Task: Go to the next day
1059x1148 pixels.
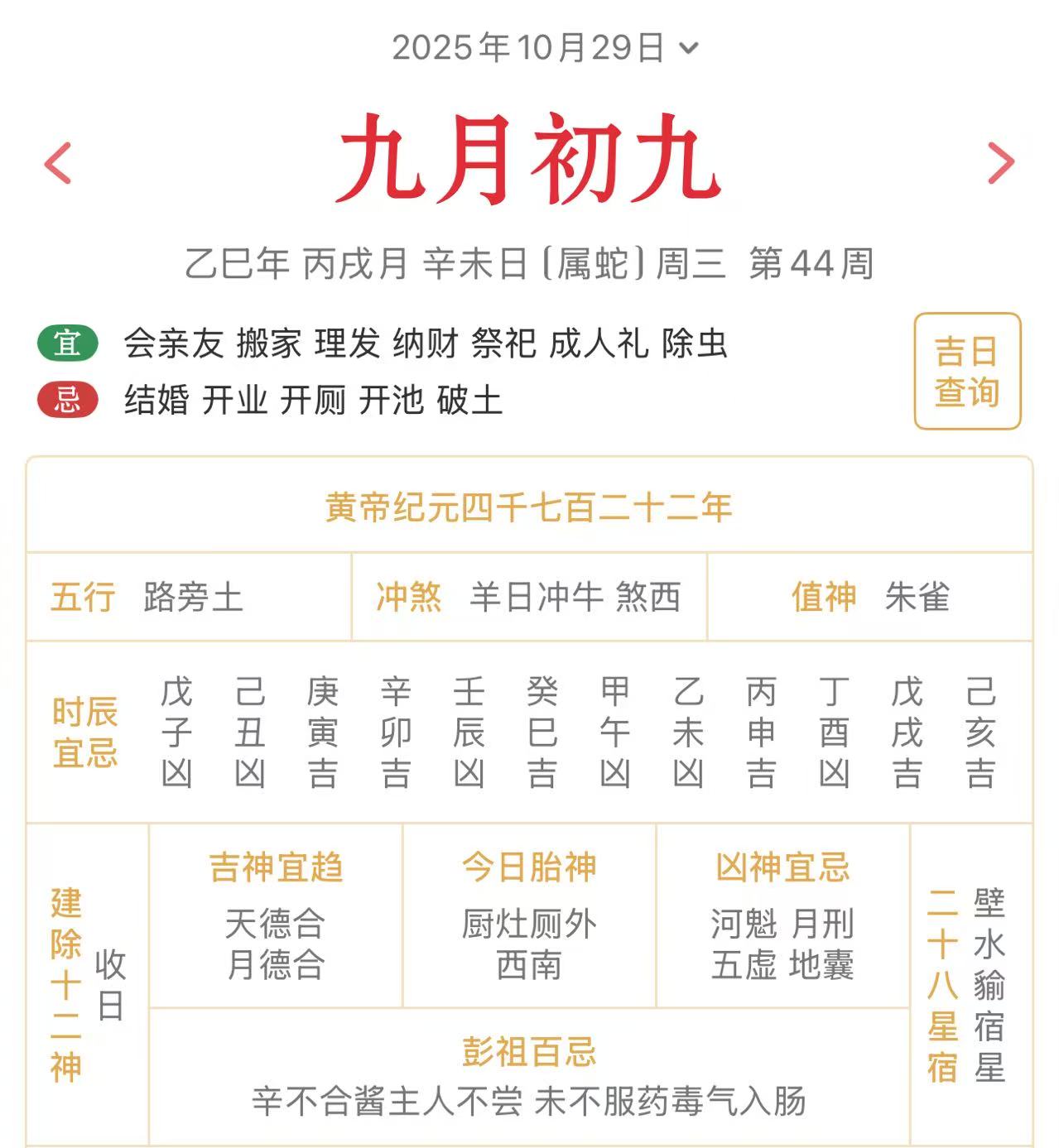Action: click(x=1000, y=163)
